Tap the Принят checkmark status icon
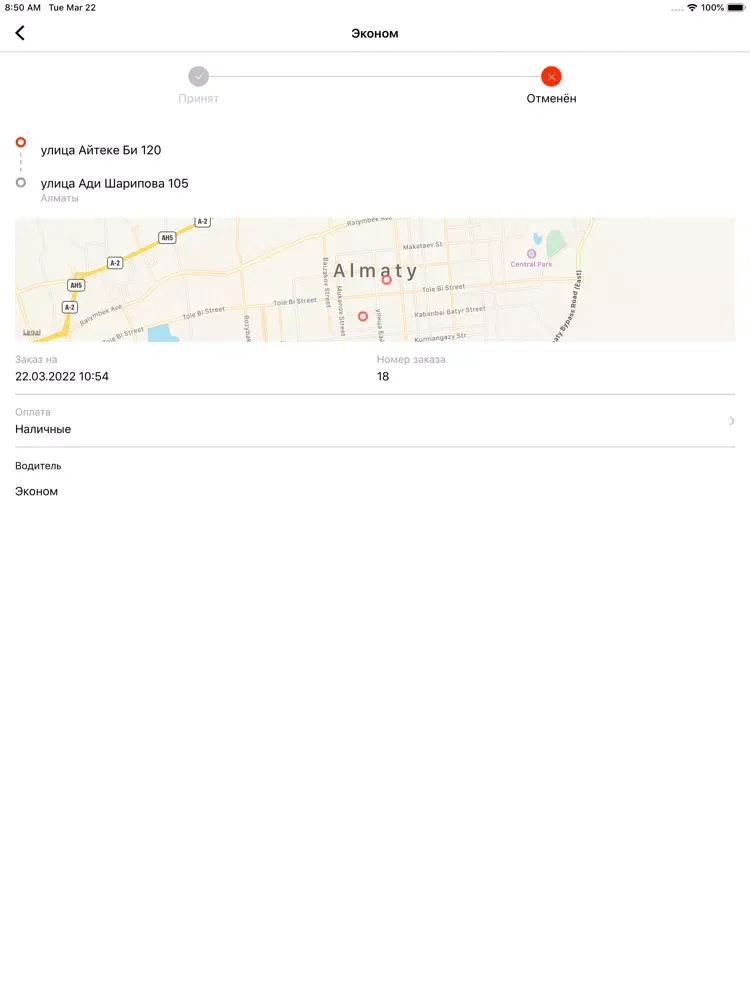750x1000 pixels. pos(199,76)
